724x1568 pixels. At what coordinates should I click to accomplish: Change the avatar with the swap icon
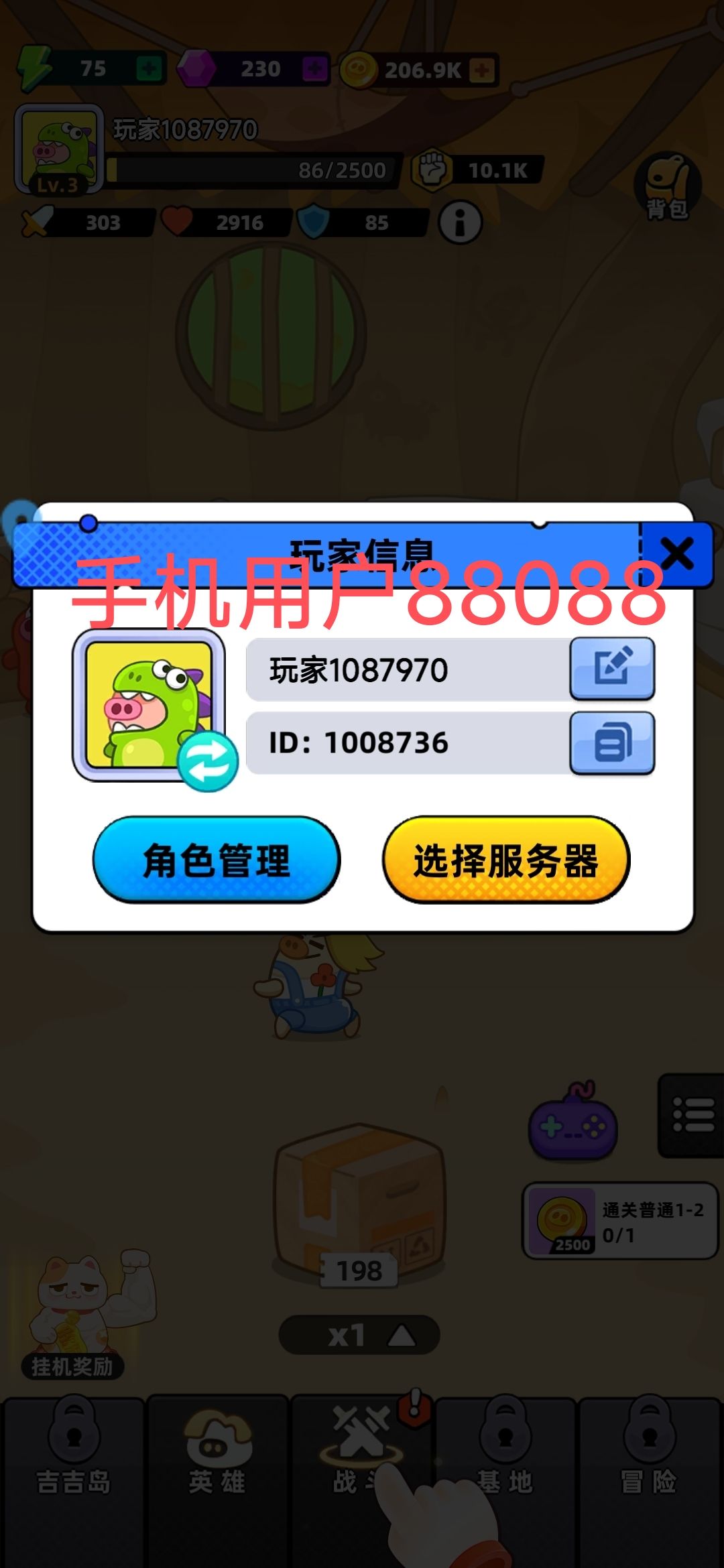coord(208,763)
